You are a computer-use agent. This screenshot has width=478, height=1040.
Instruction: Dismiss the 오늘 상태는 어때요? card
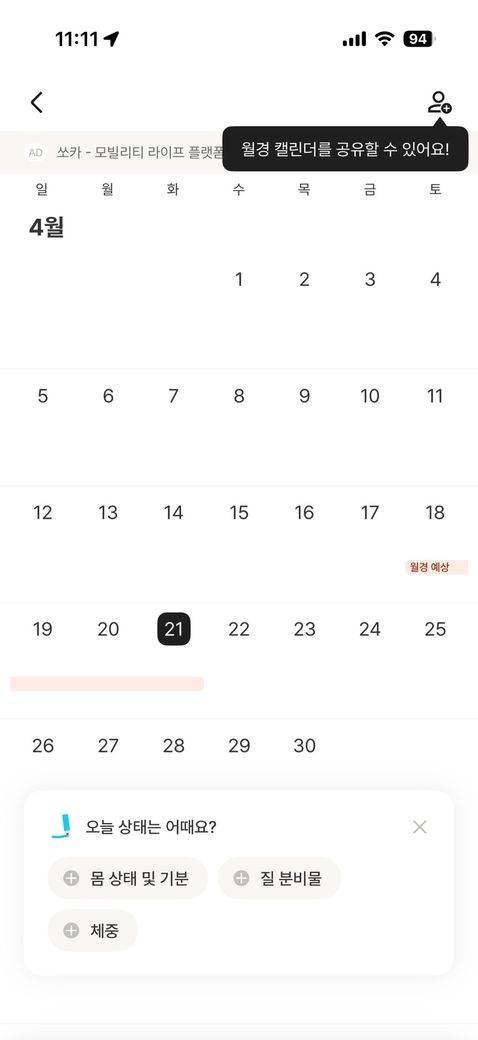[x=419, y=827]
